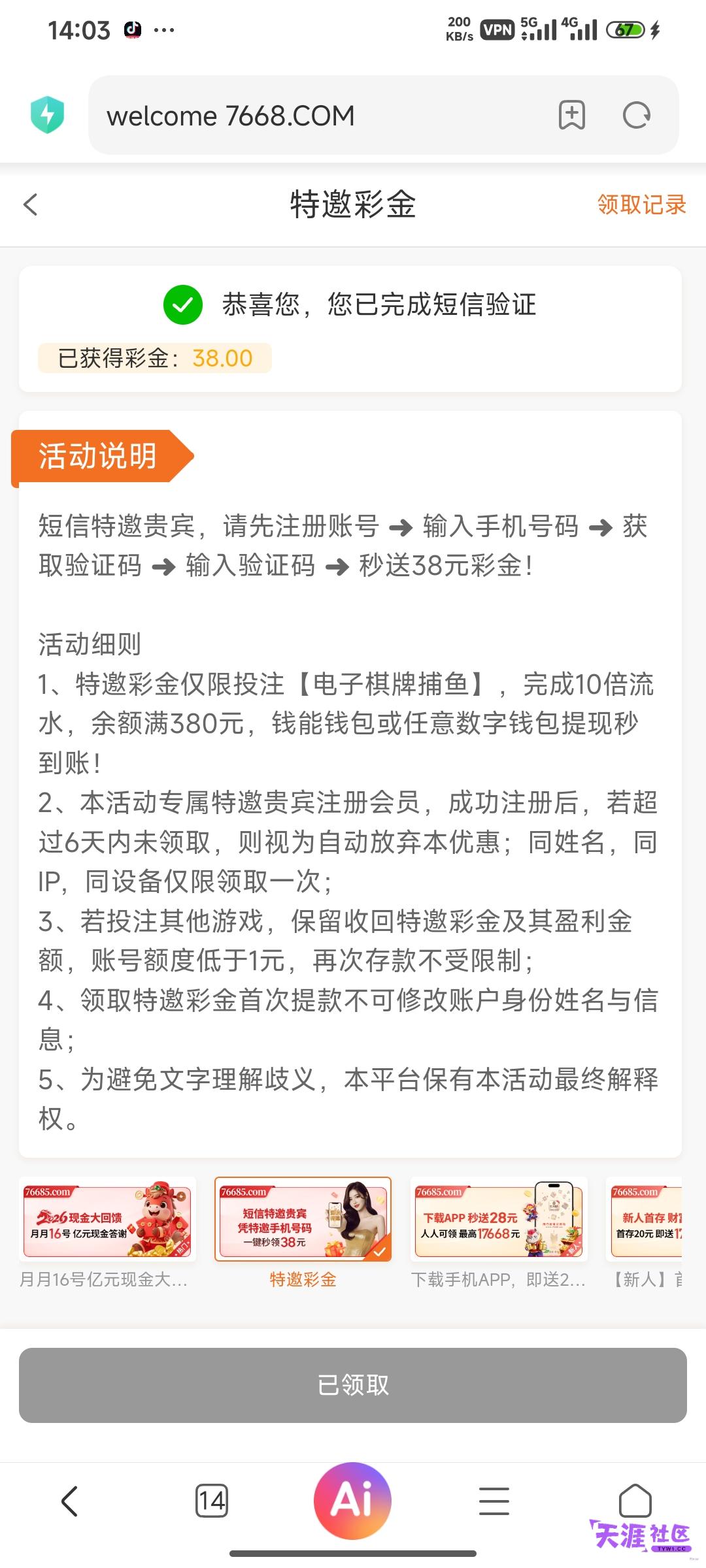The height and width of the screenshot is (1568, 706).
Task: Go back using the browser toolbar arrow
Action: point(69,1501)
